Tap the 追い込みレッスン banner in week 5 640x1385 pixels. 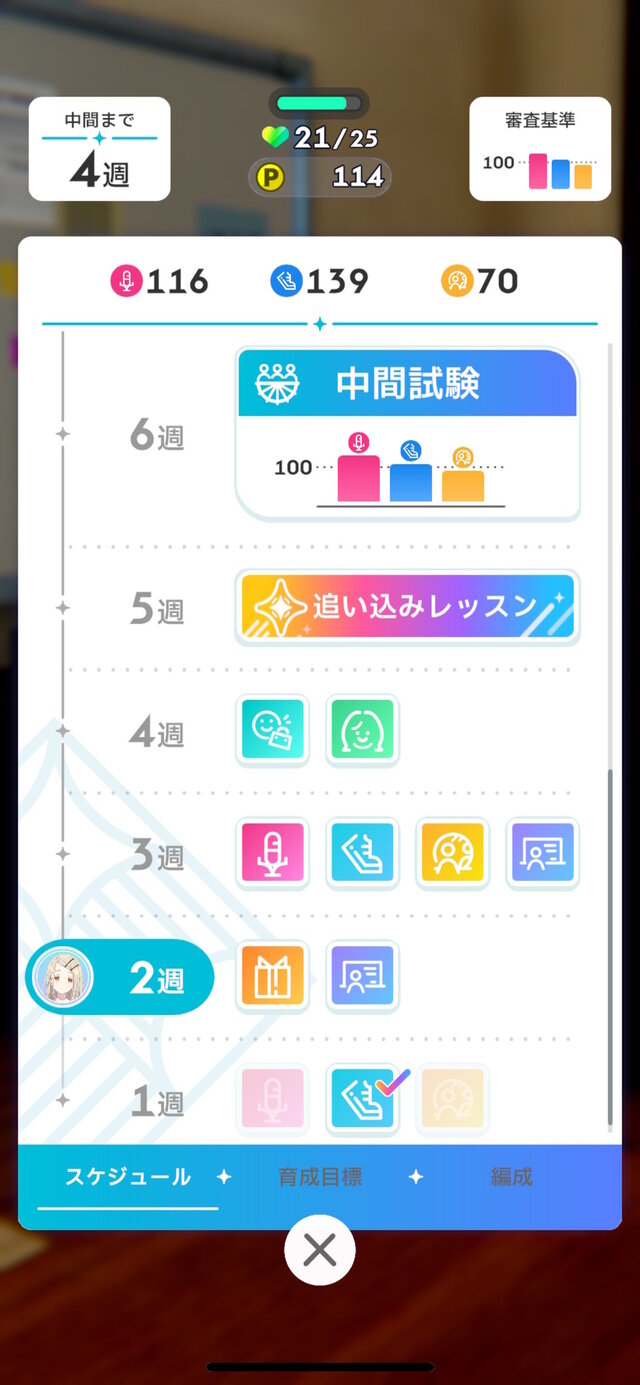[407, 607]
